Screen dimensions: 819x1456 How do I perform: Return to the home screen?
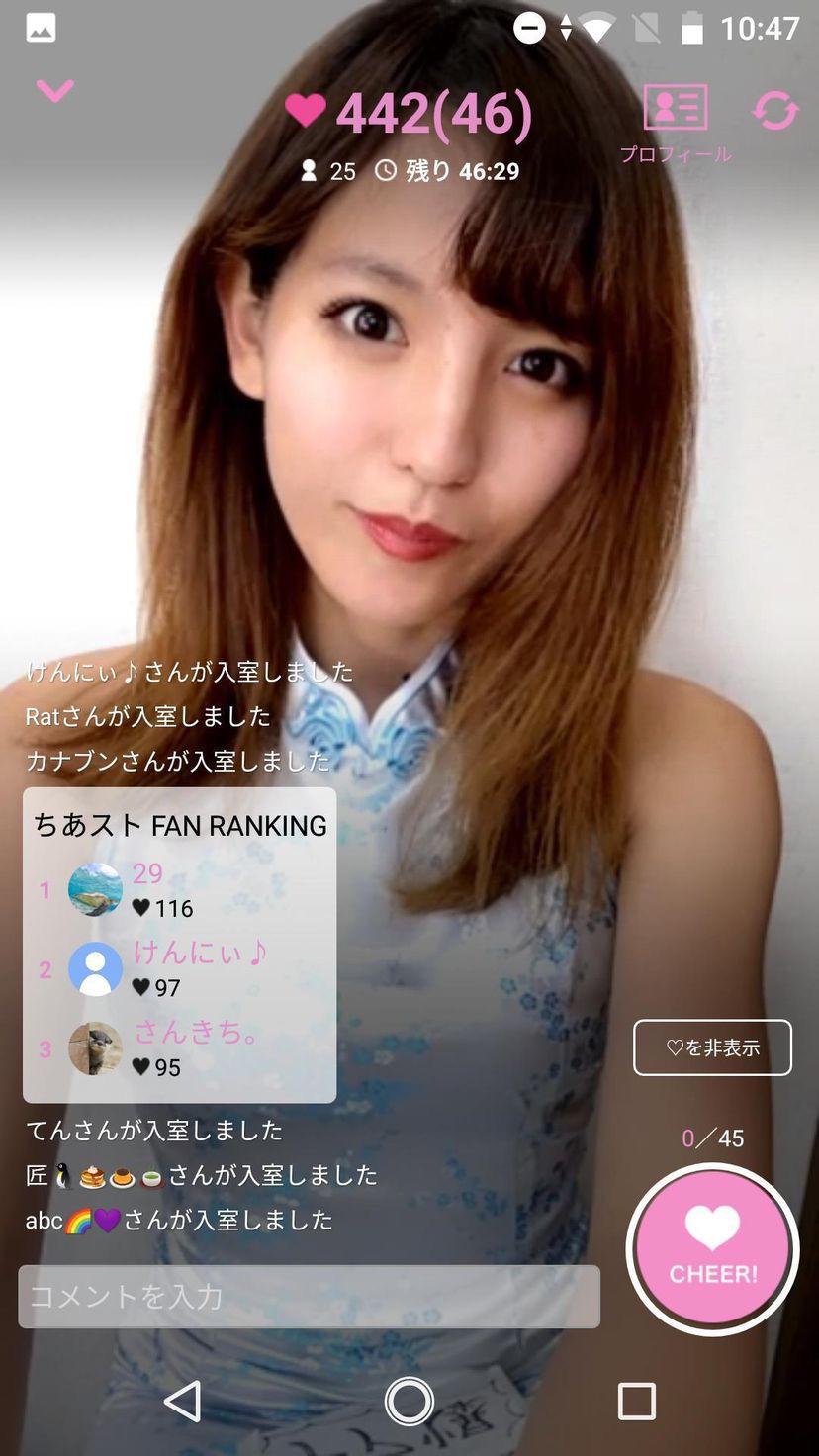click(409, 1401)
